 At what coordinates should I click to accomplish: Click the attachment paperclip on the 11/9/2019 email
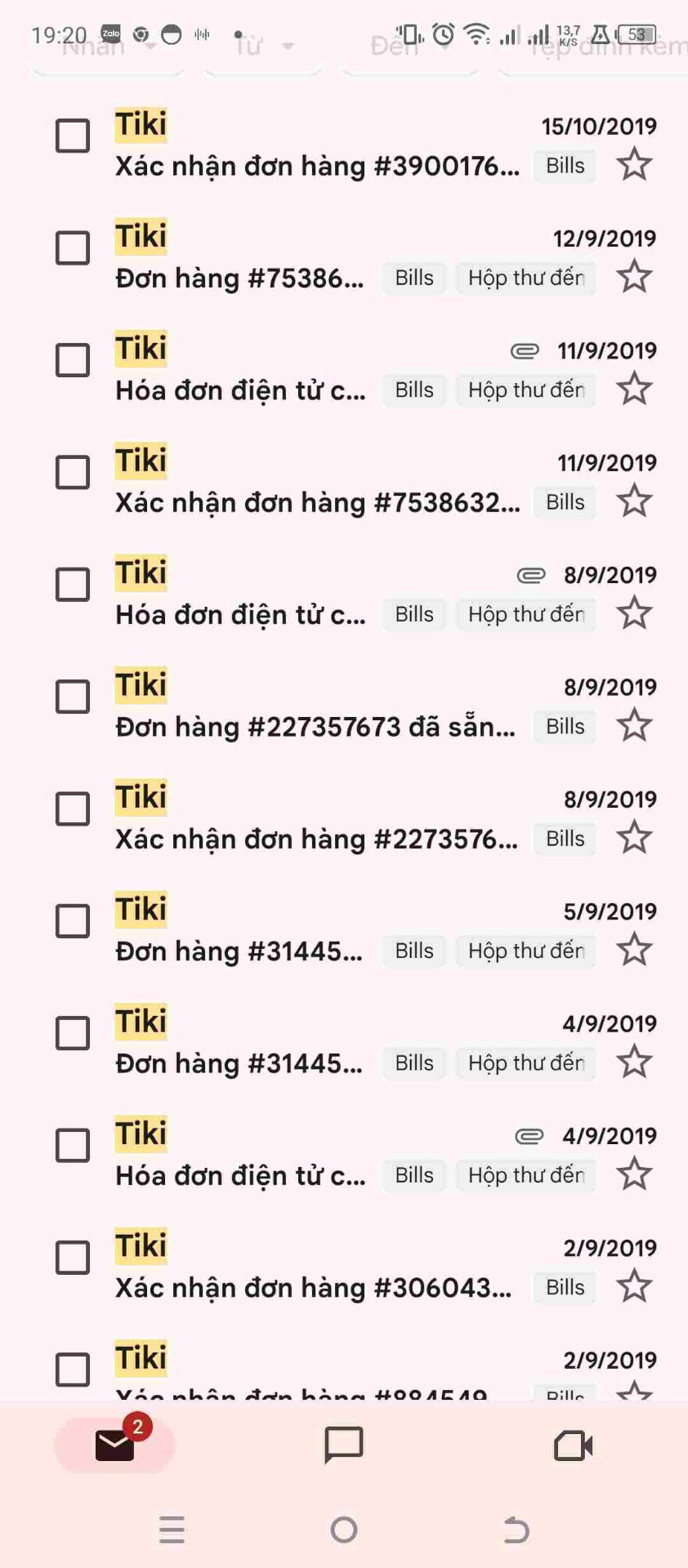(524, 350)
